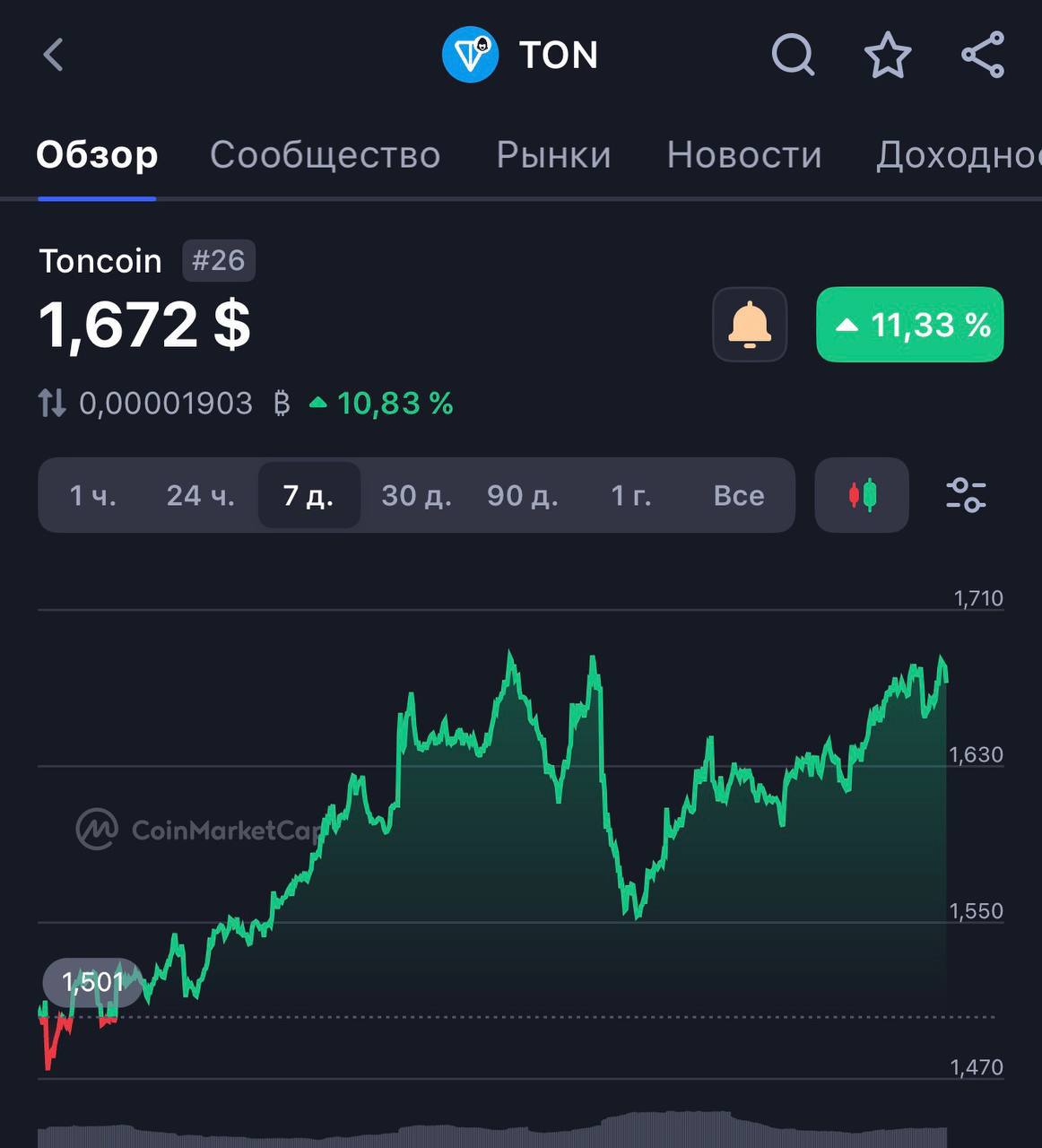This screenshot has width=1042, height=1148.
Task: Set a price alert with the bell
Action: (750, 325)
